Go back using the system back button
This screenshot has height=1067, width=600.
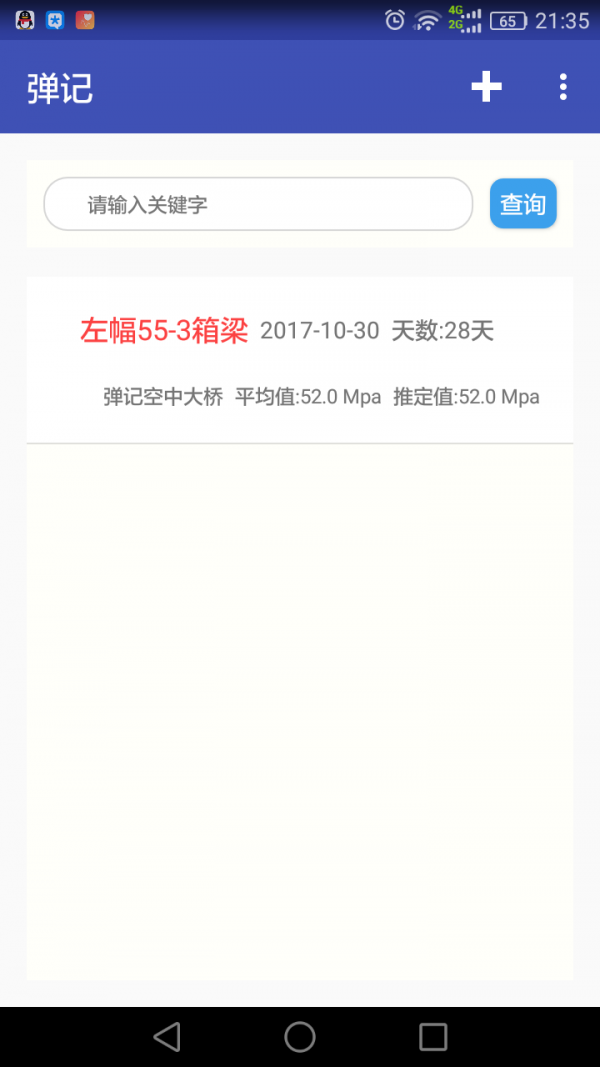pos(167,1036)
